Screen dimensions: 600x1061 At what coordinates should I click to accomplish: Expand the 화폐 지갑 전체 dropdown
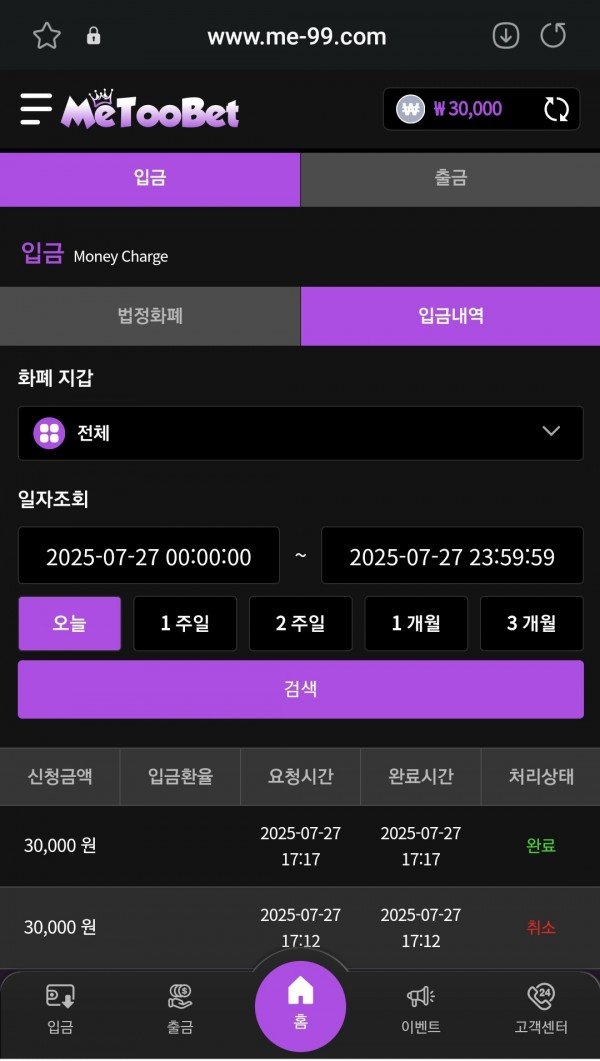pos(300,433)
